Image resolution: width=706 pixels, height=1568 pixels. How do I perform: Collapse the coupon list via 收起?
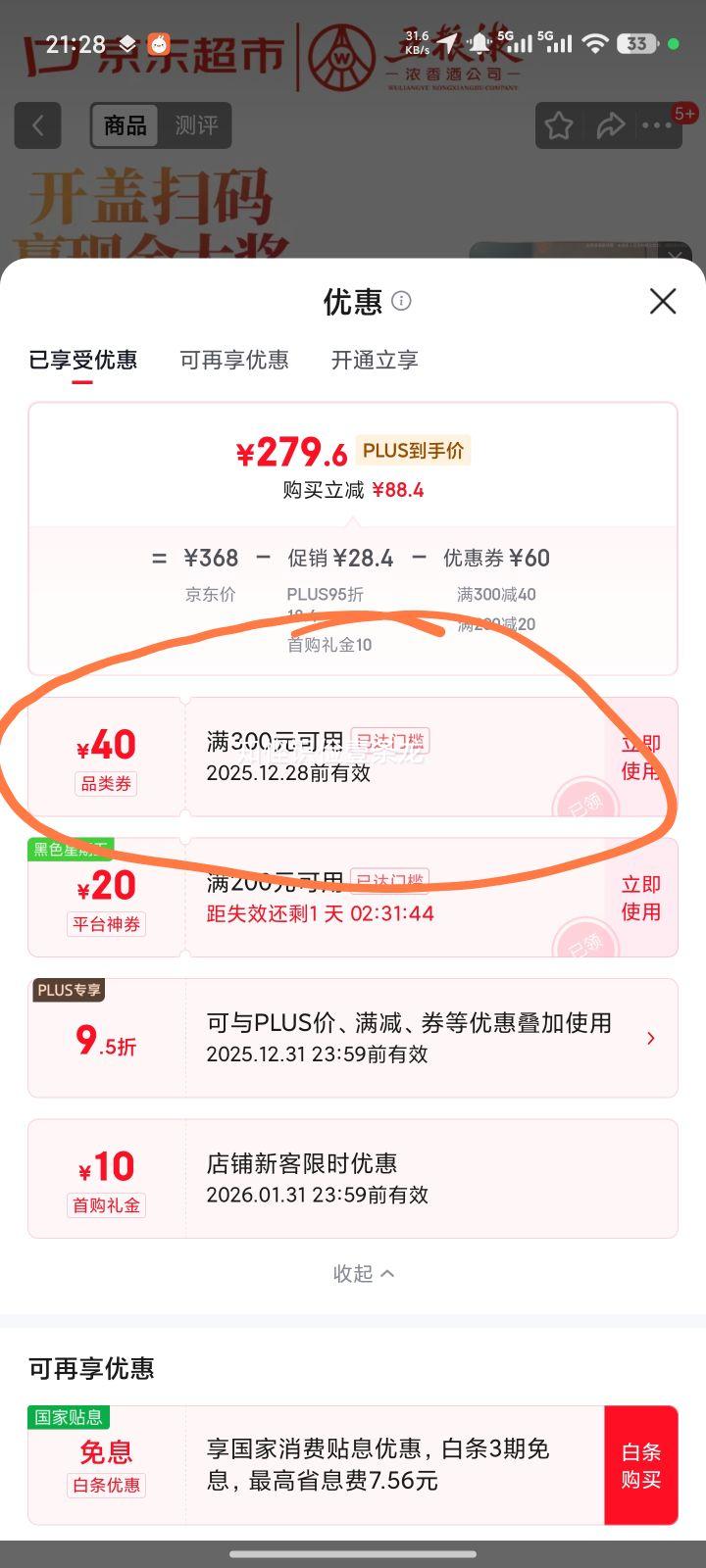[x=362, y=1273]
